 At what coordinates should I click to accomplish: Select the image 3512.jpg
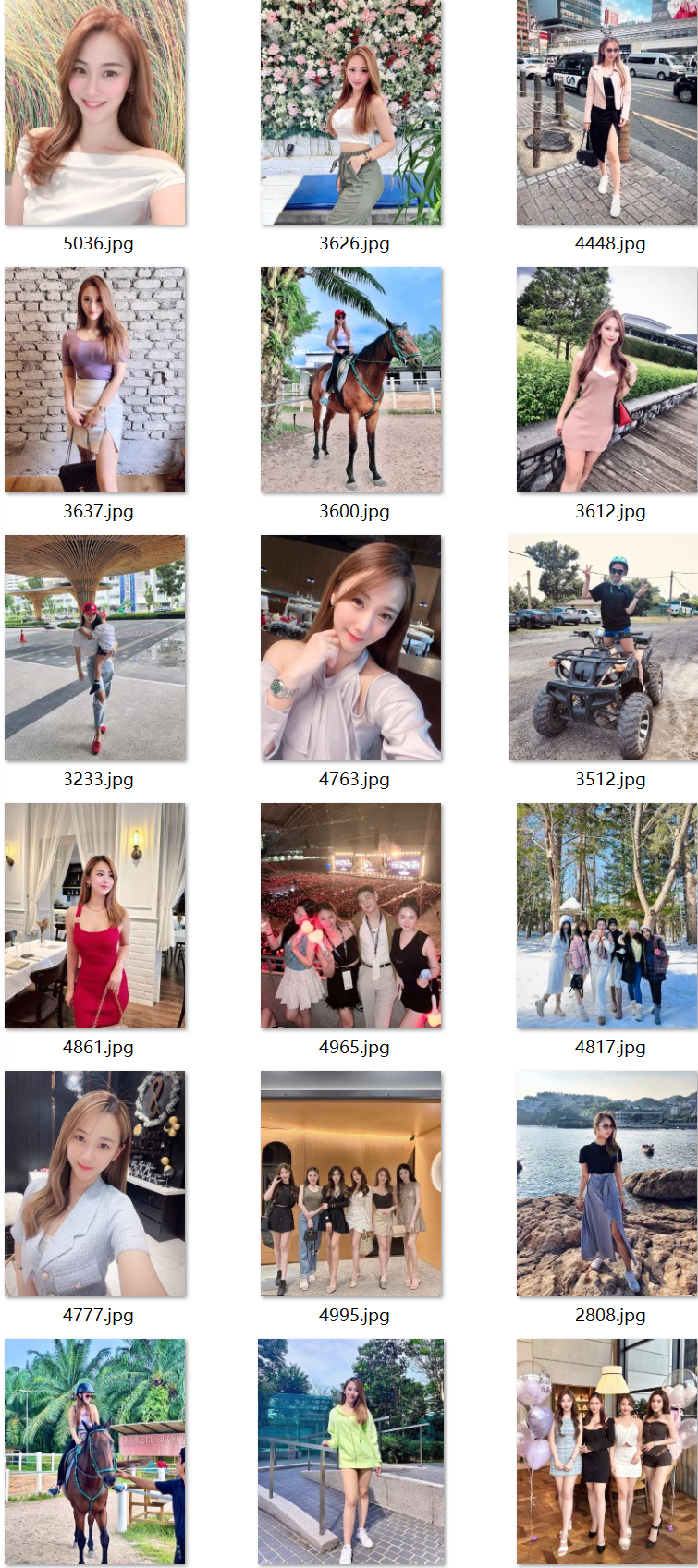coord(603,648)
